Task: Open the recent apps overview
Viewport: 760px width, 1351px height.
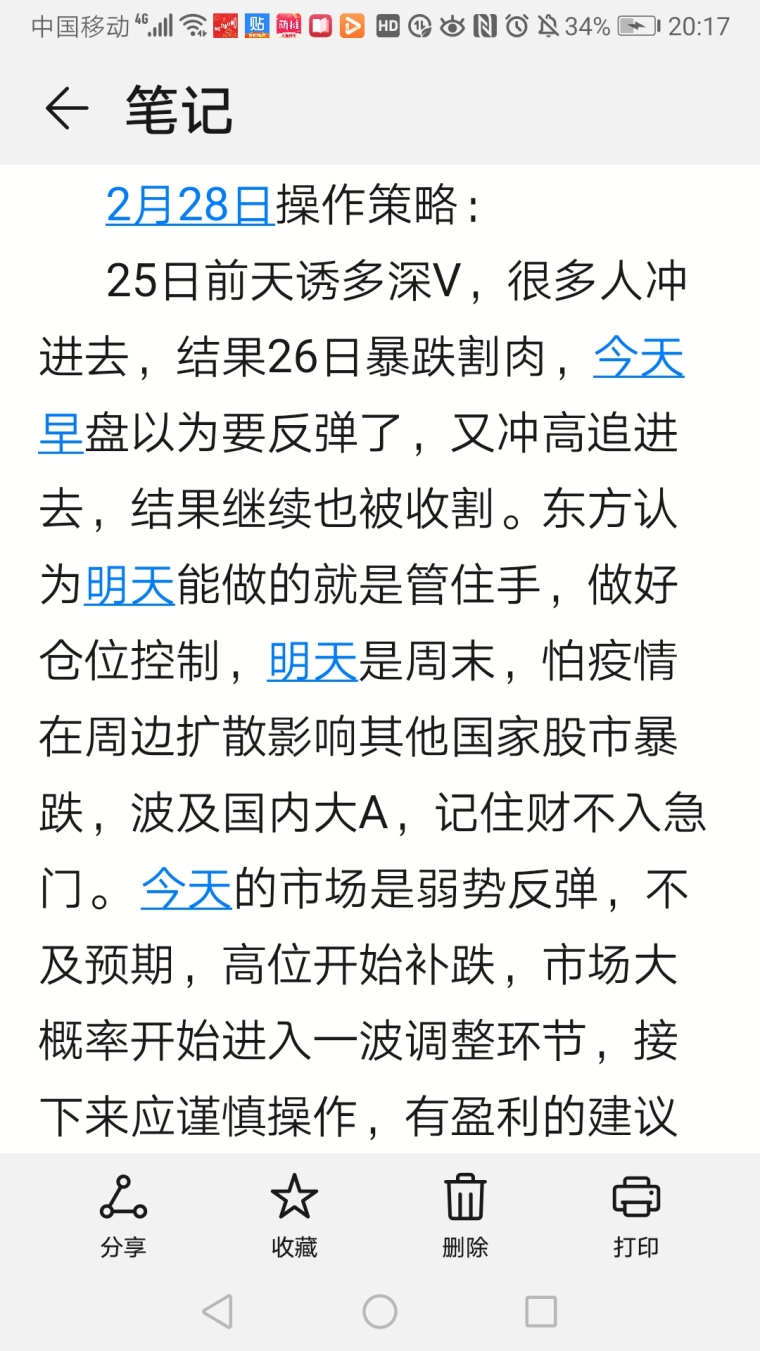Action: pyautogui.click(x=541, y=1311)
